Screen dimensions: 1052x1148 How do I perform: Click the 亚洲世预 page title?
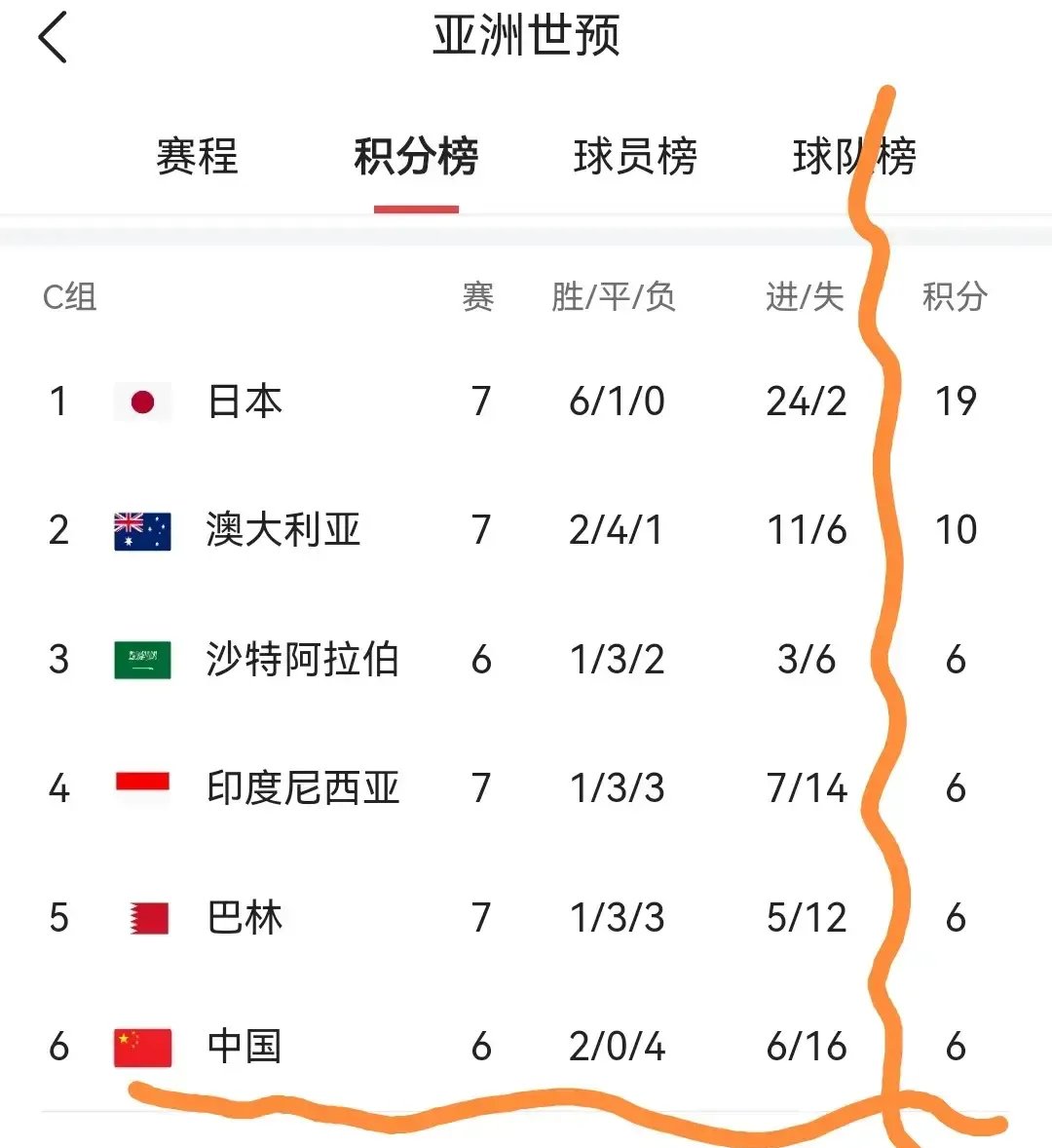point(526,37)
